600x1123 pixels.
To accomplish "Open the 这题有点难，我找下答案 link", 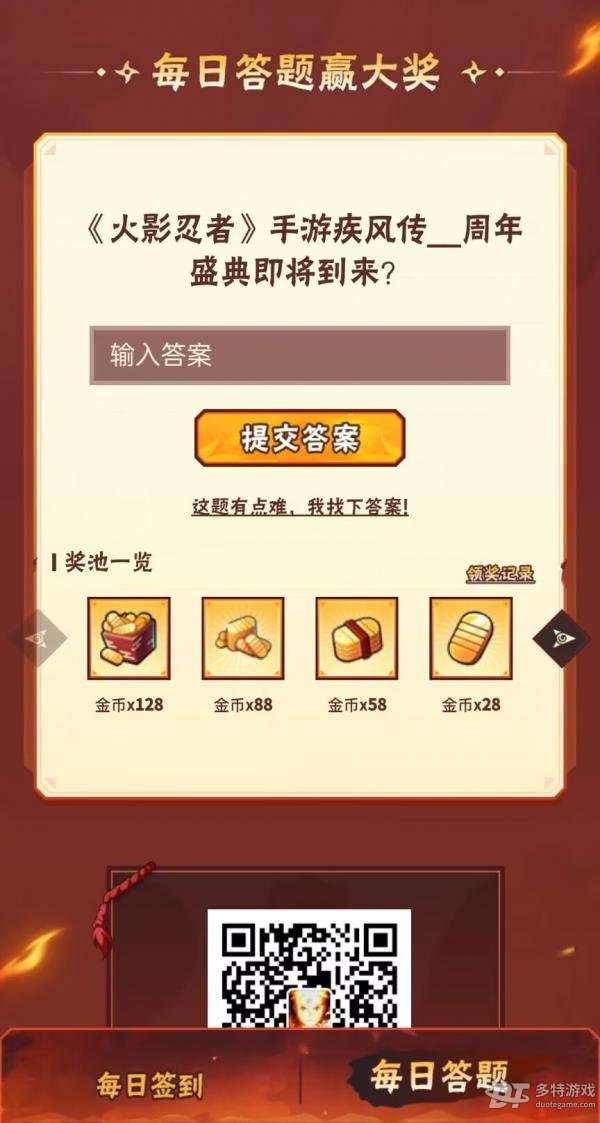I will pyautogui.click(x=300, y=507).
